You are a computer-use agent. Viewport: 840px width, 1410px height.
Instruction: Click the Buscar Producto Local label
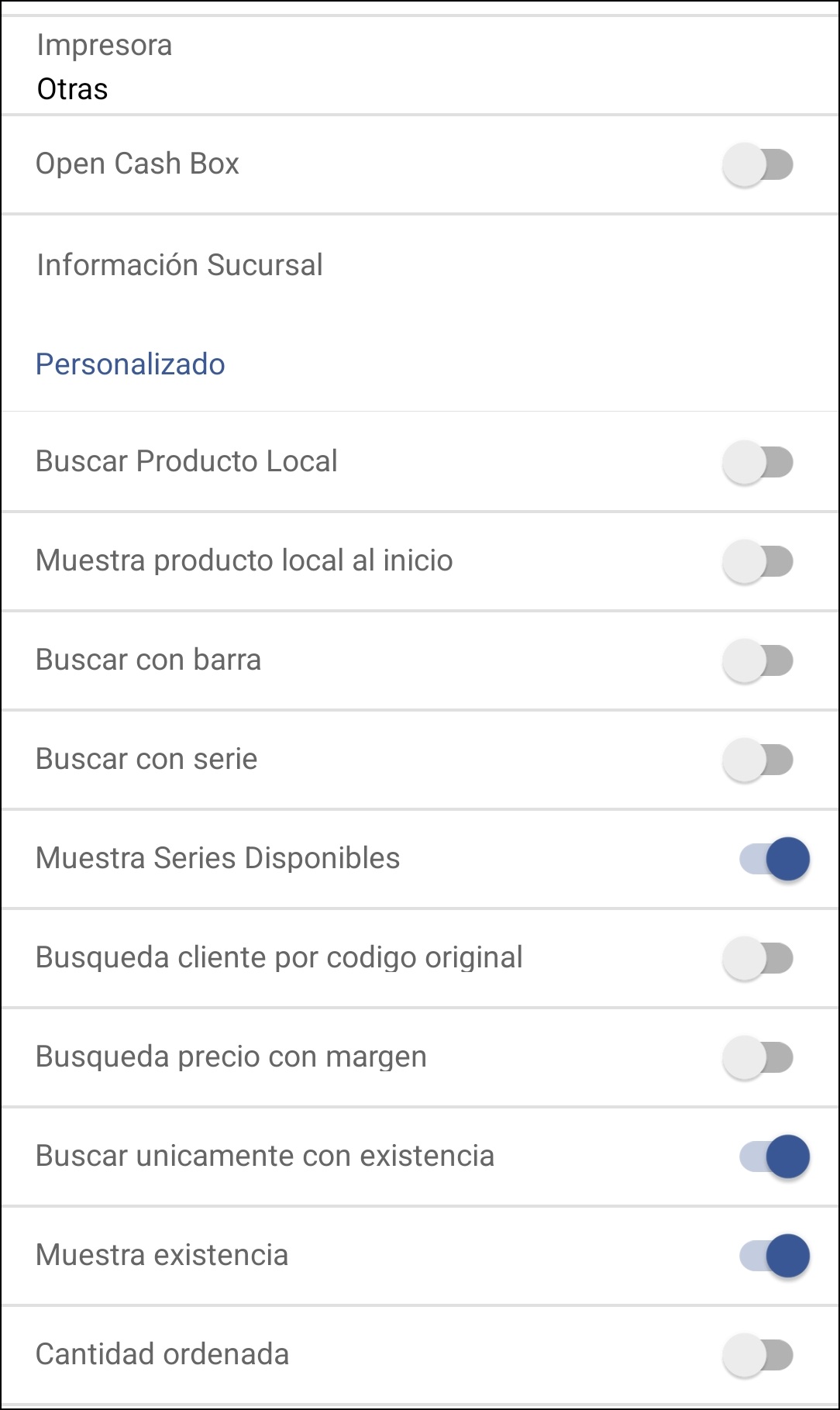click(x=187, y=460)
